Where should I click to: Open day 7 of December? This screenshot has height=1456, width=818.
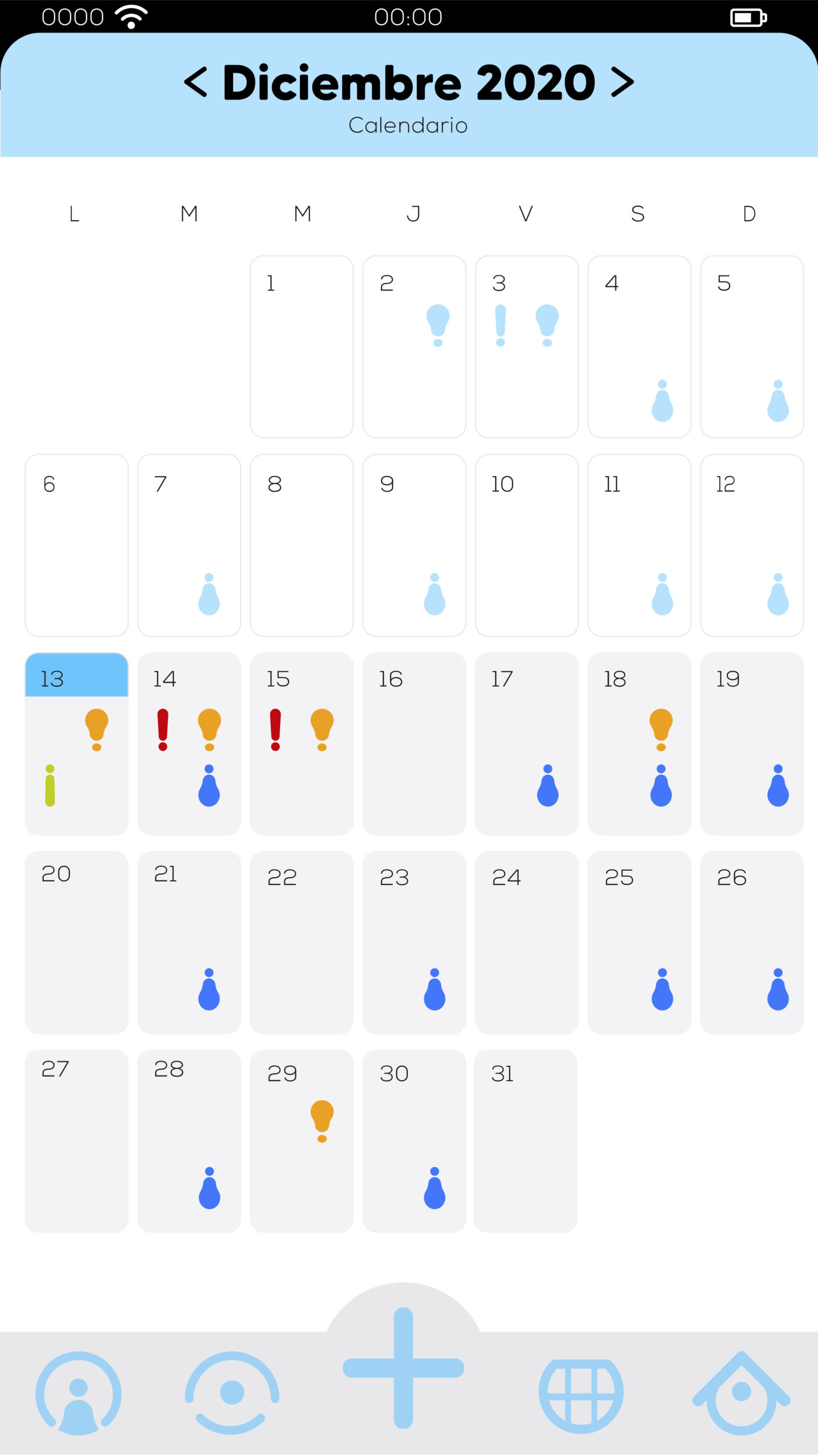(x=189, y=545)
